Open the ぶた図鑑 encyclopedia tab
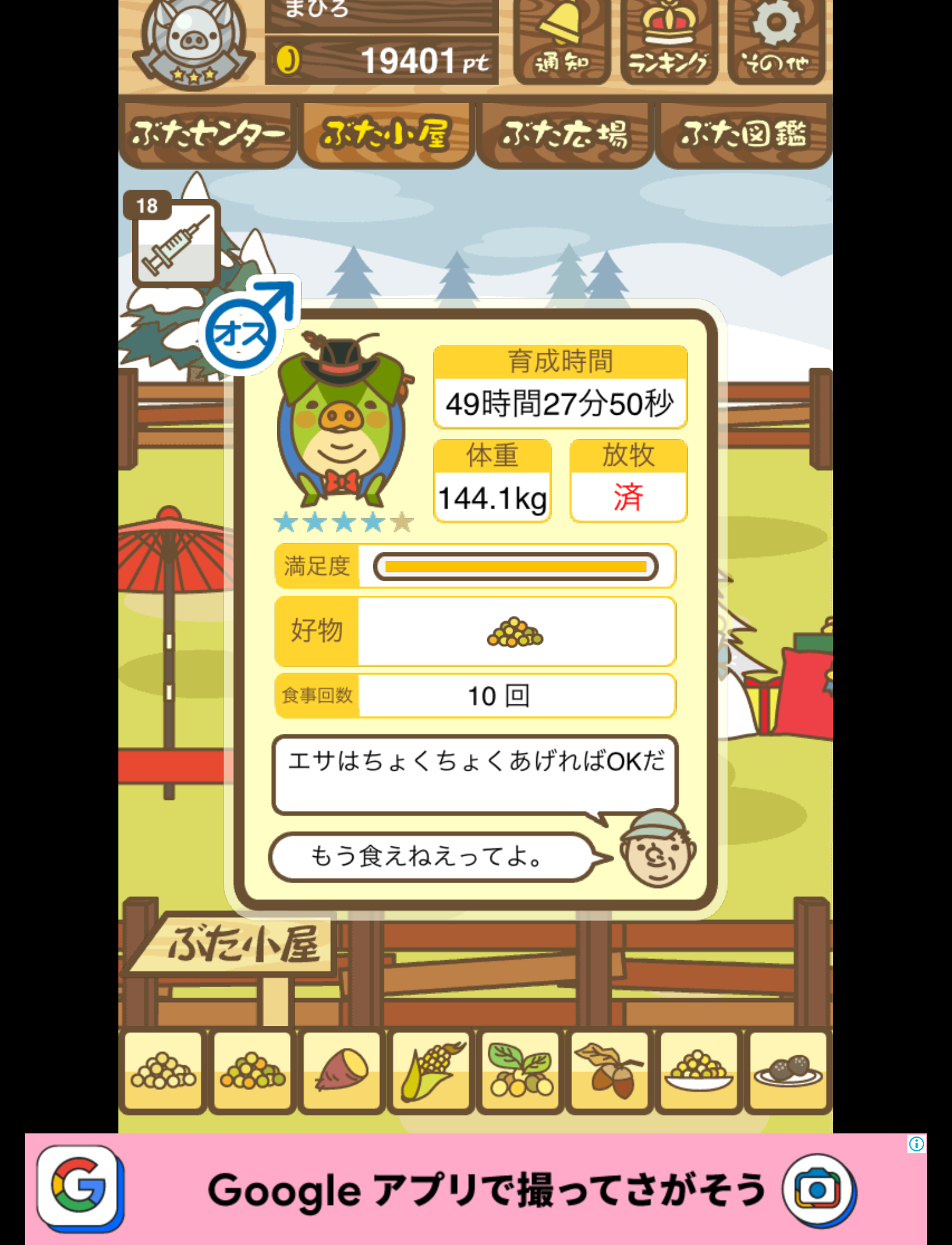This screenshot has width=952, height=1245. (x=743, y=135)
